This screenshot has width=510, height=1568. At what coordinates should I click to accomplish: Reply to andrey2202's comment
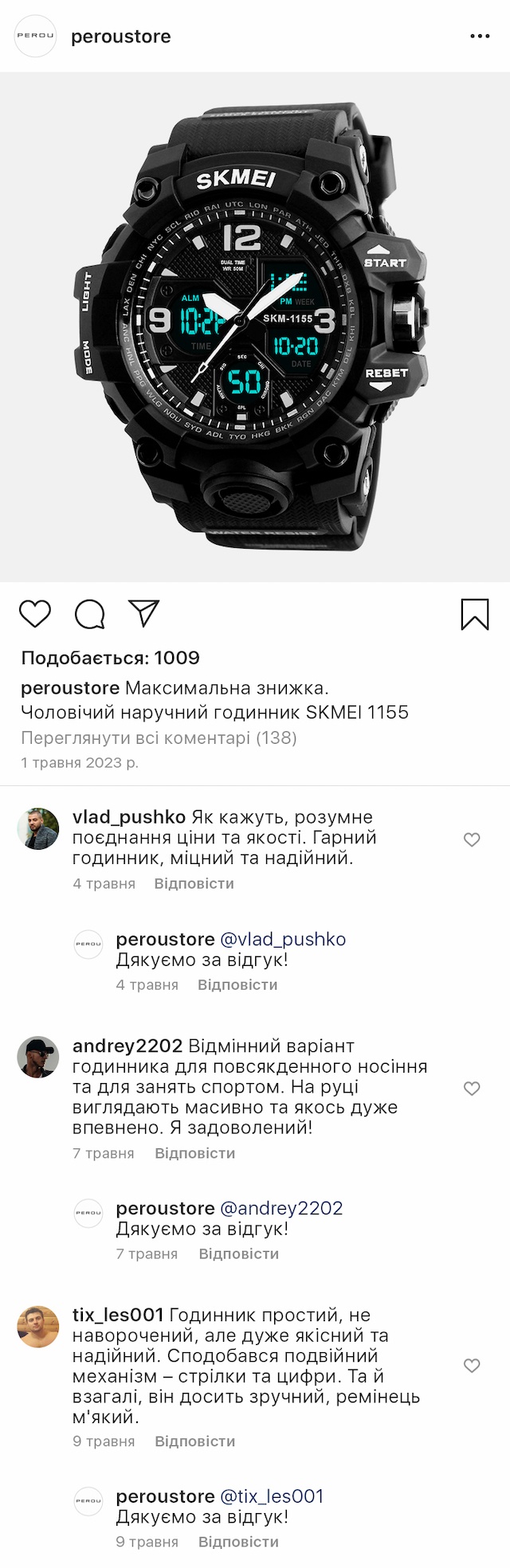click(194, 1153)
